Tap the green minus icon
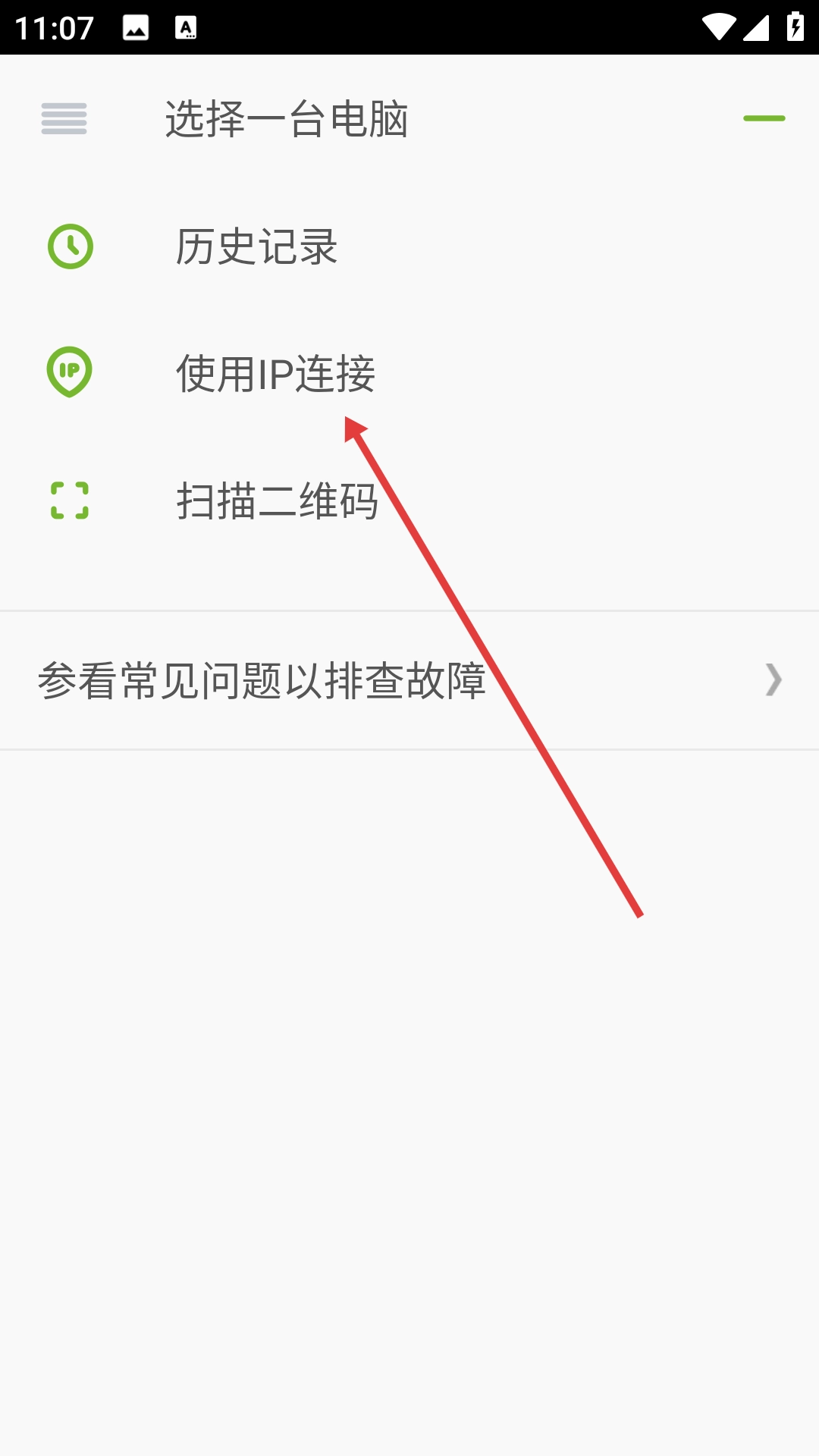 (764, 119)
